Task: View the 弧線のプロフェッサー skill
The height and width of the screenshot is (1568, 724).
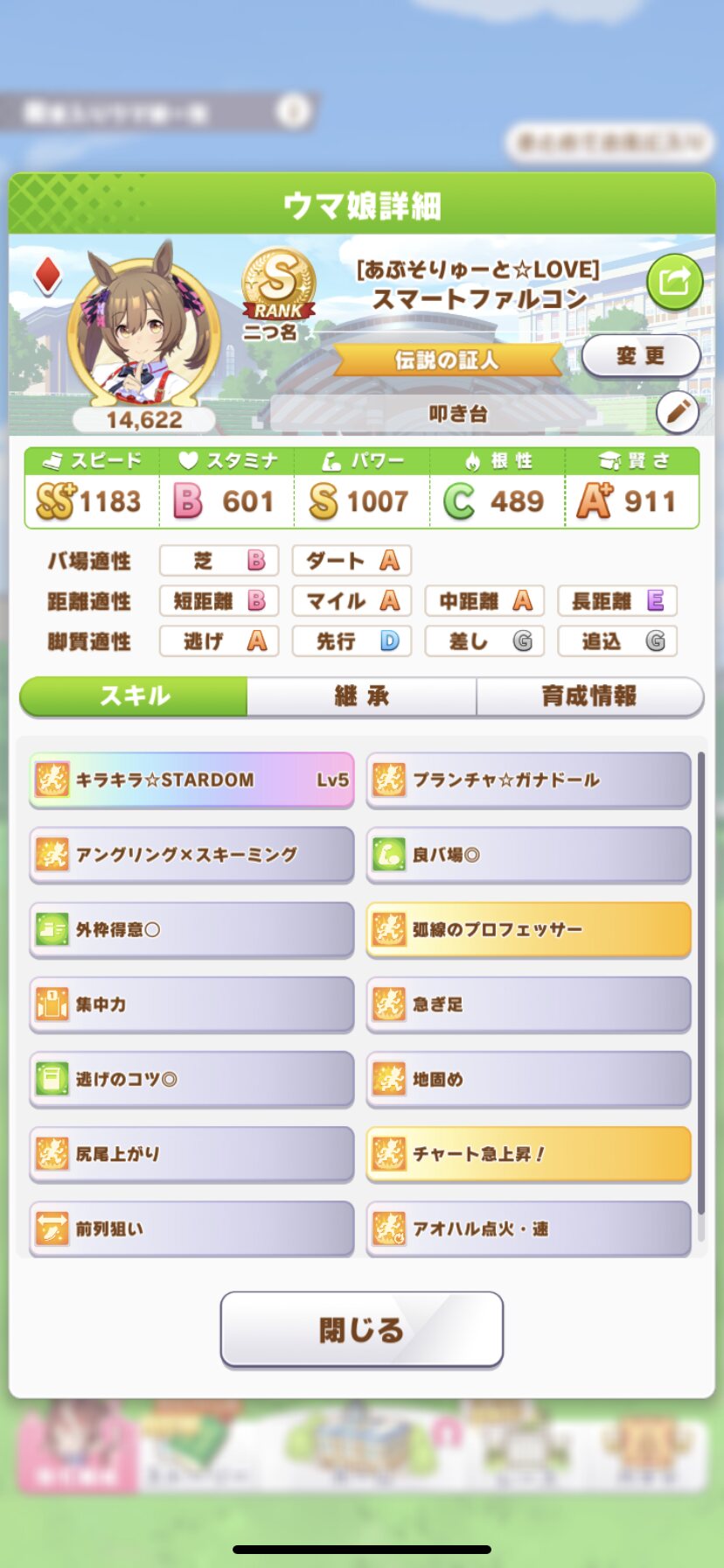Action: (x=528, y=929)
